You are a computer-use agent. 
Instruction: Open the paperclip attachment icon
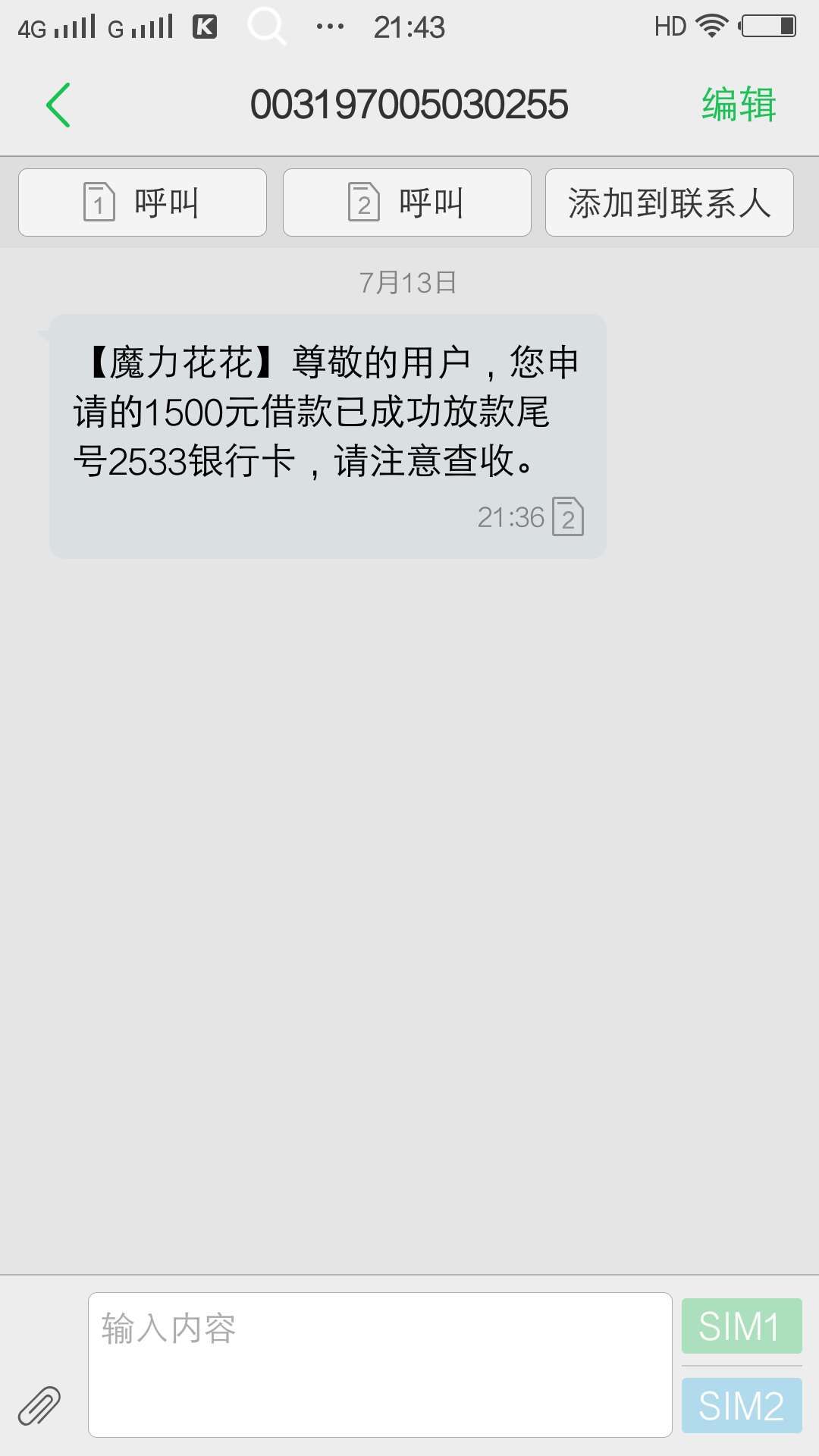click(39, 1405)
